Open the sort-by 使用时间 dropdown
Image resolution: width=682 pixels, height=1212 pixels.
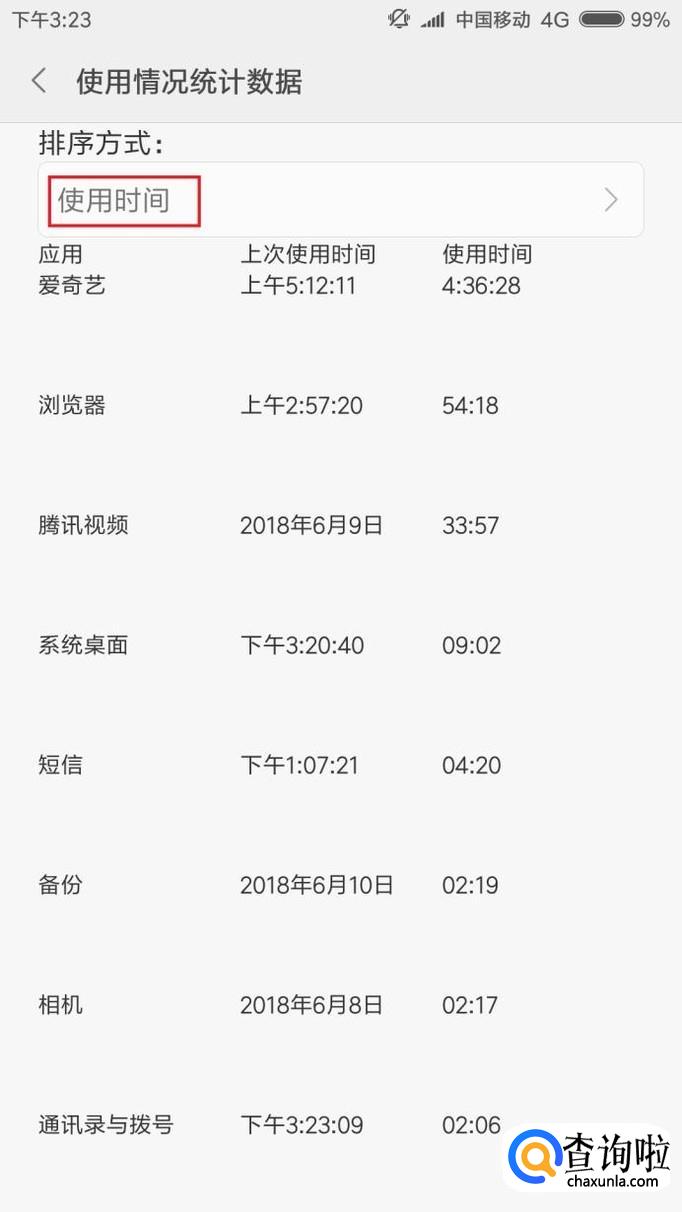[340, 200]
